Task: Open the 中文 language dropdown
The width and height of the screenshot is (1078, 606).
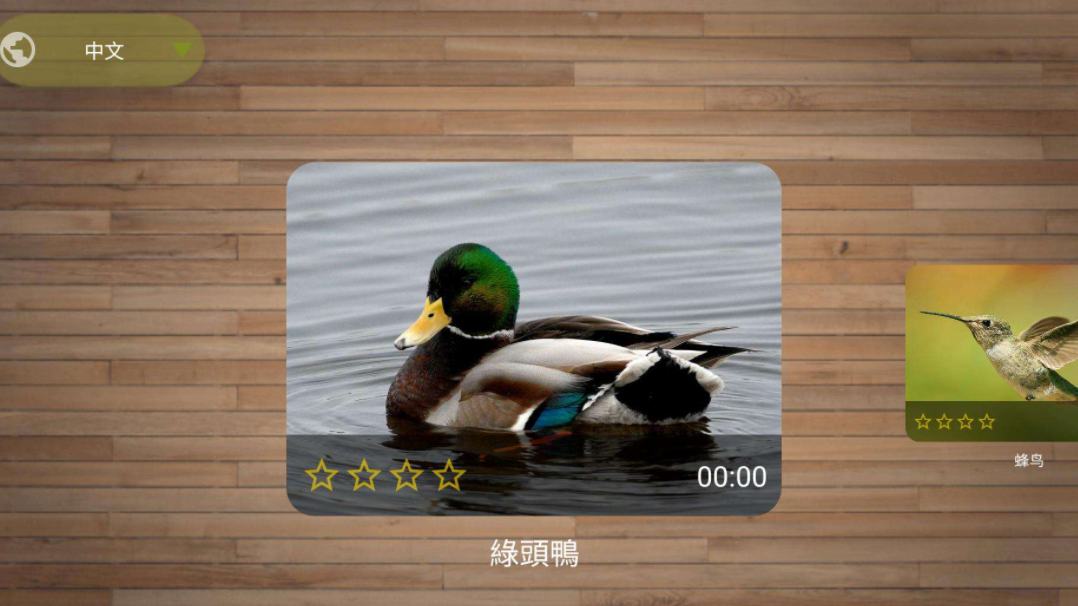Action: coord(105,50)
